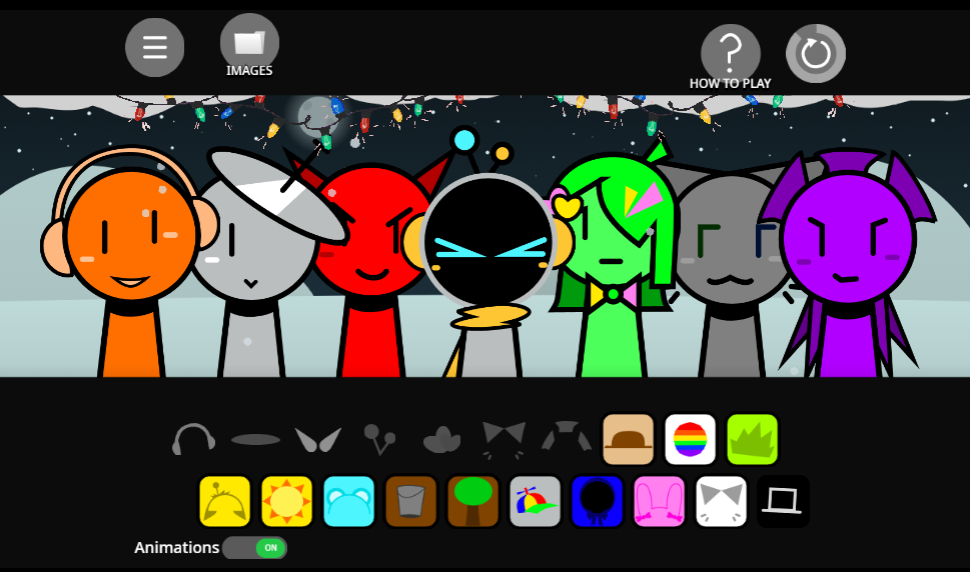The height and width of the screenshot is (572, 970).
Task: Select the gray bucket icon
Action: point(411,501)
